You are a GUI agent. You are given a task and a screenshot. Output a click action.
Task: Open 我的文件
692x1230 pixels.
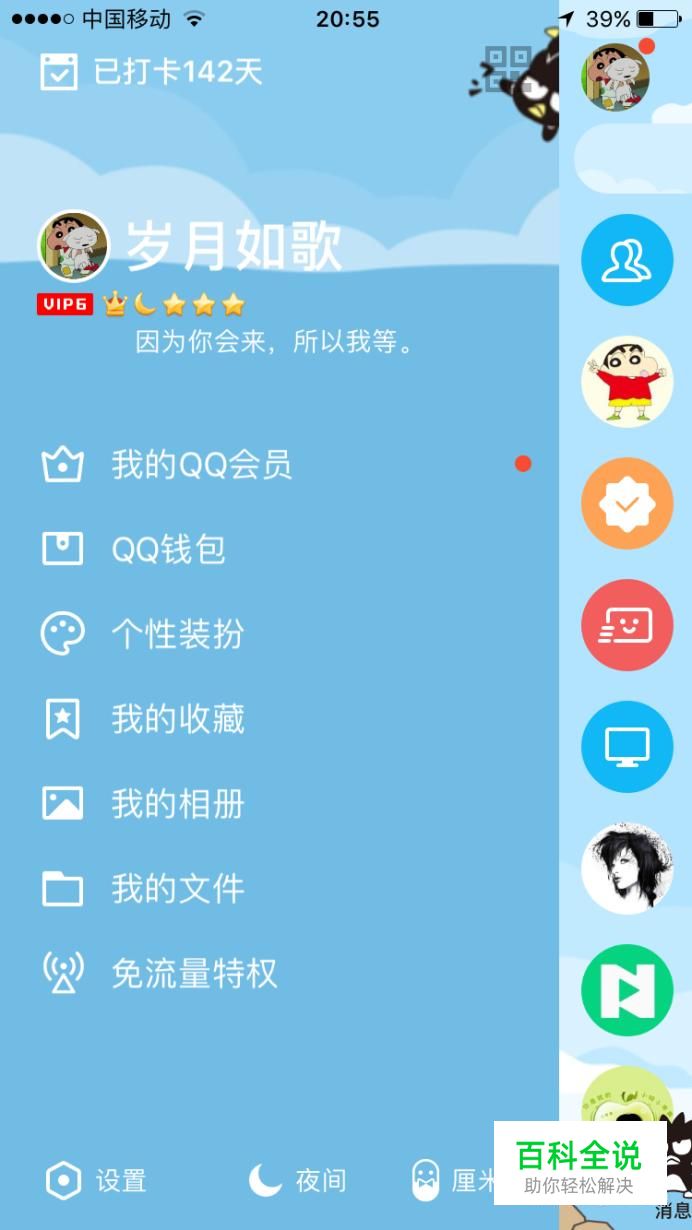click(x=285, y=888)
